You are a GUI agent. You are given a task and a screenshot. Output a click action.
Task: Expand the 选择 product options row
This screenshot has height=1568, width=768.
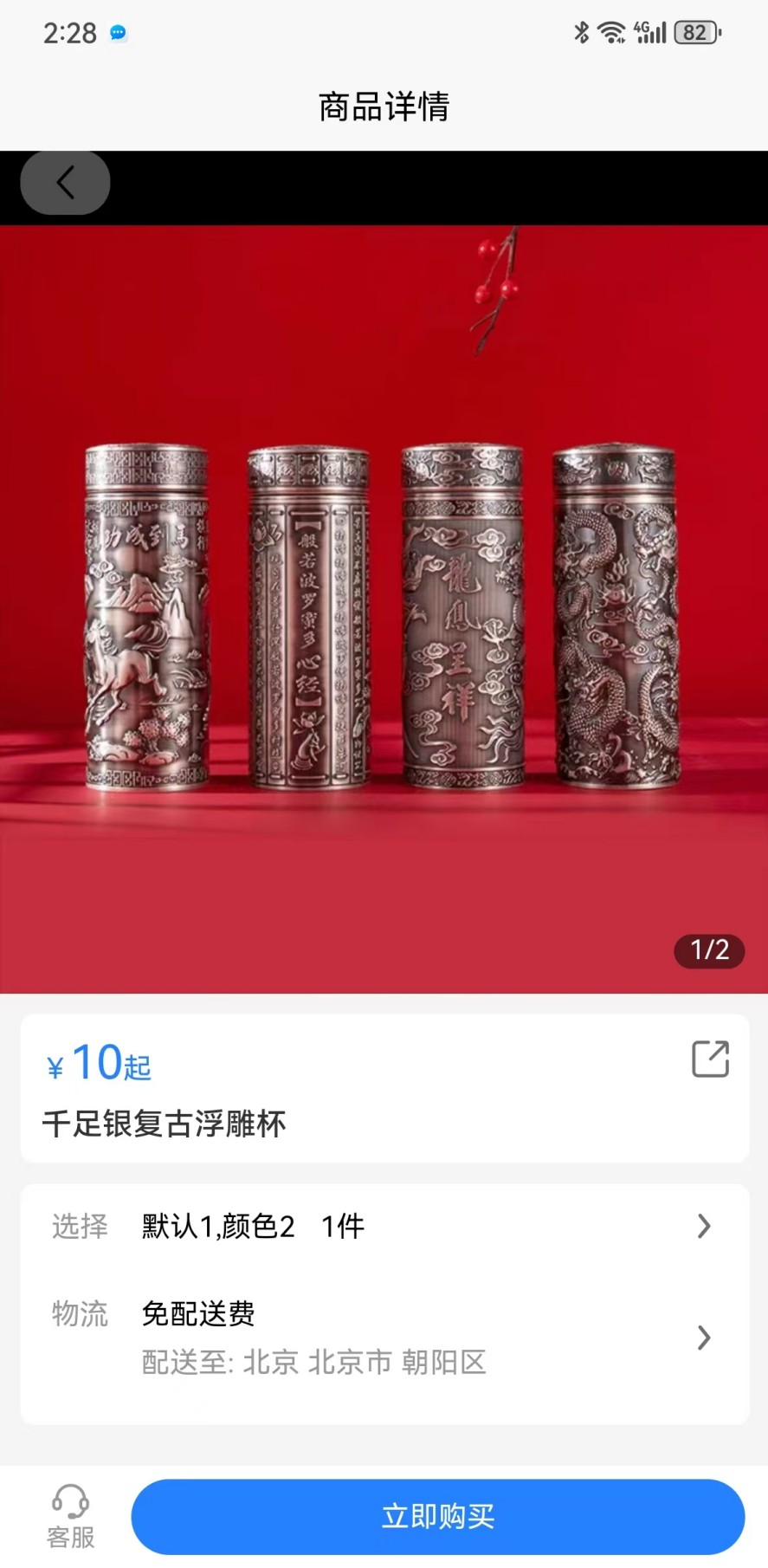click(x=384, y=1225)
